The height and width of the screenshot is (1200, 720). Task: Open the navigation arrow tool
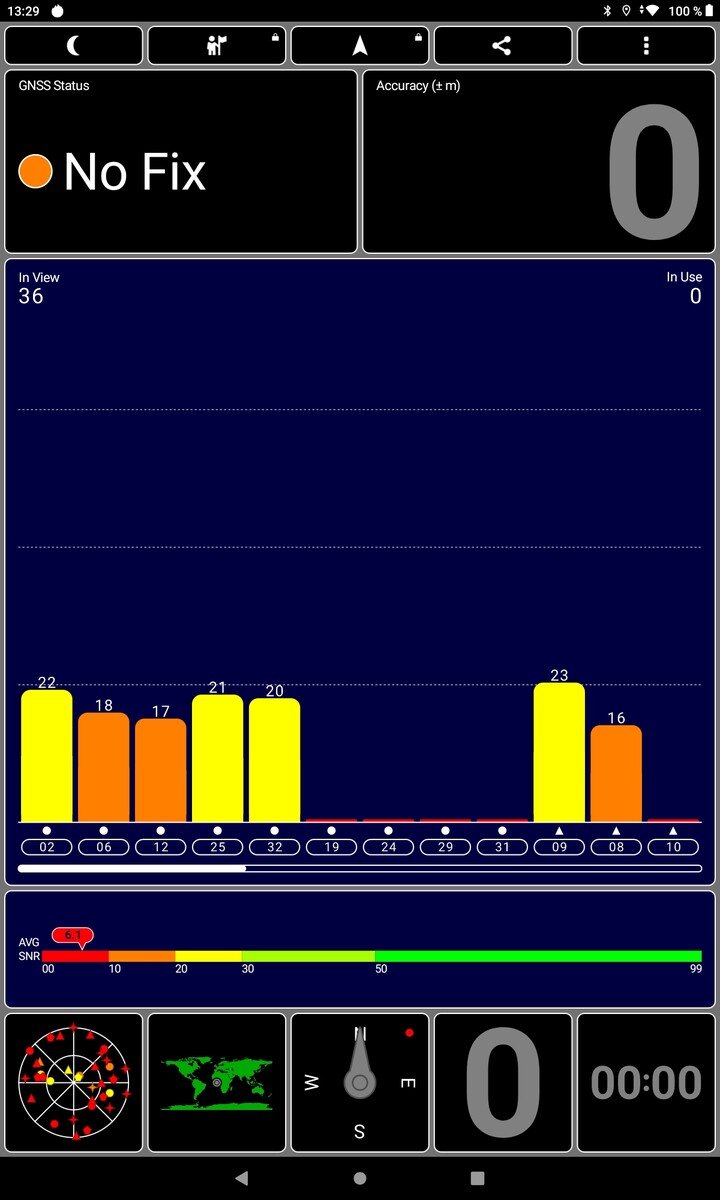(360, 46)
